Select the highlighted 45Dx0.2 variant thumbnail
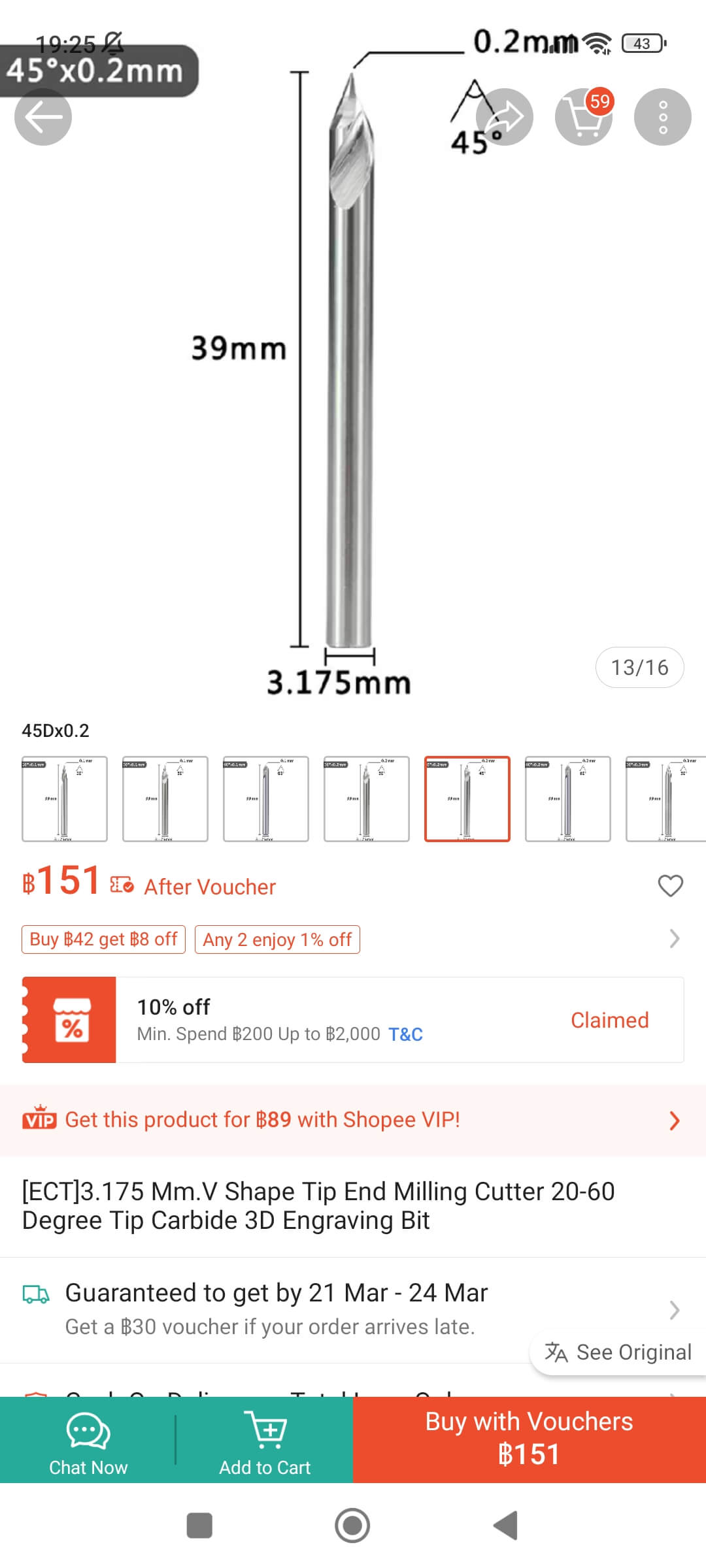Screen dimensions: 706x1568 click(x=467, y=798)
